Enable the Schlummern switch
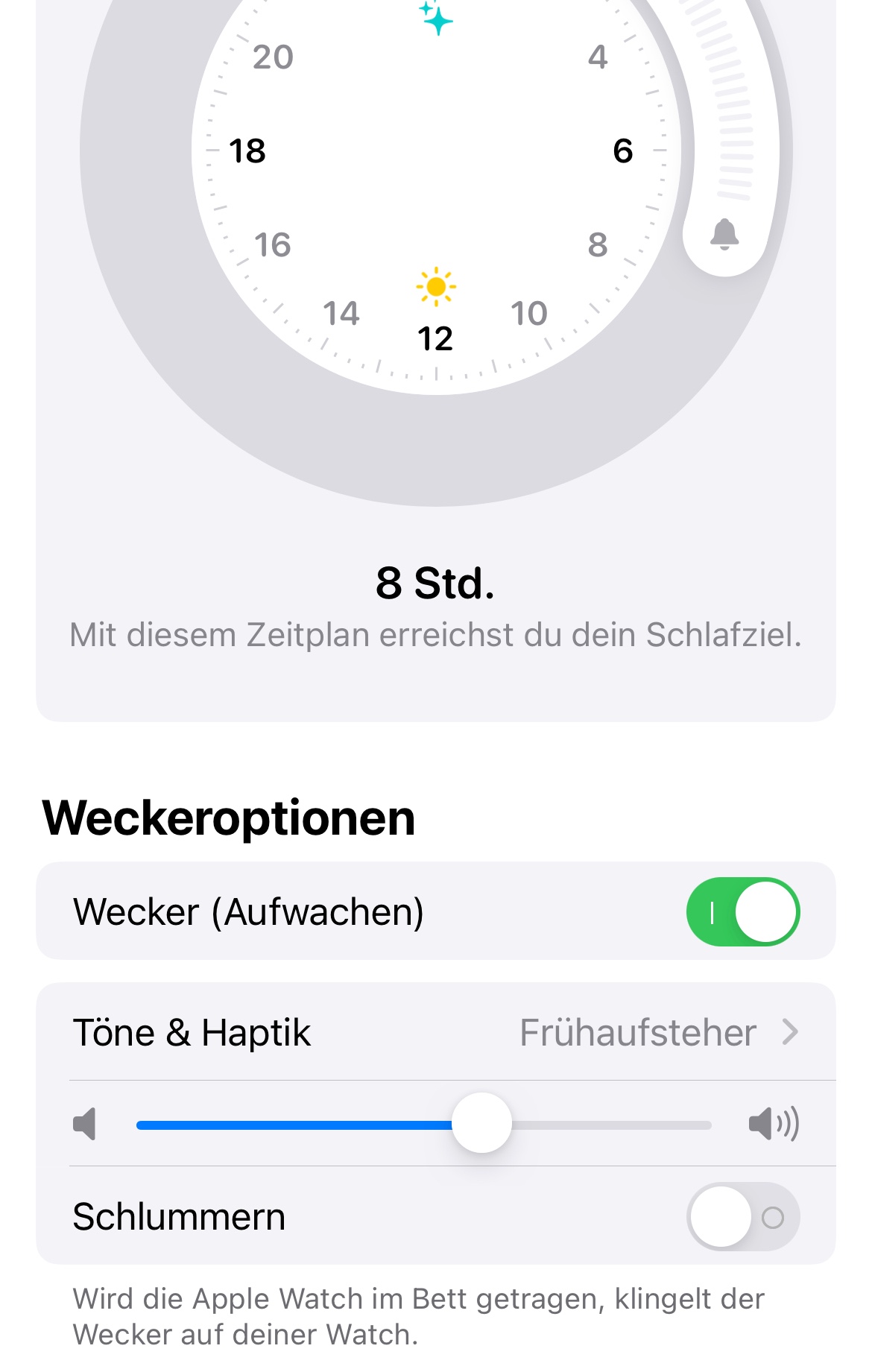The image size is (872, 1372). coord(742,1216)
